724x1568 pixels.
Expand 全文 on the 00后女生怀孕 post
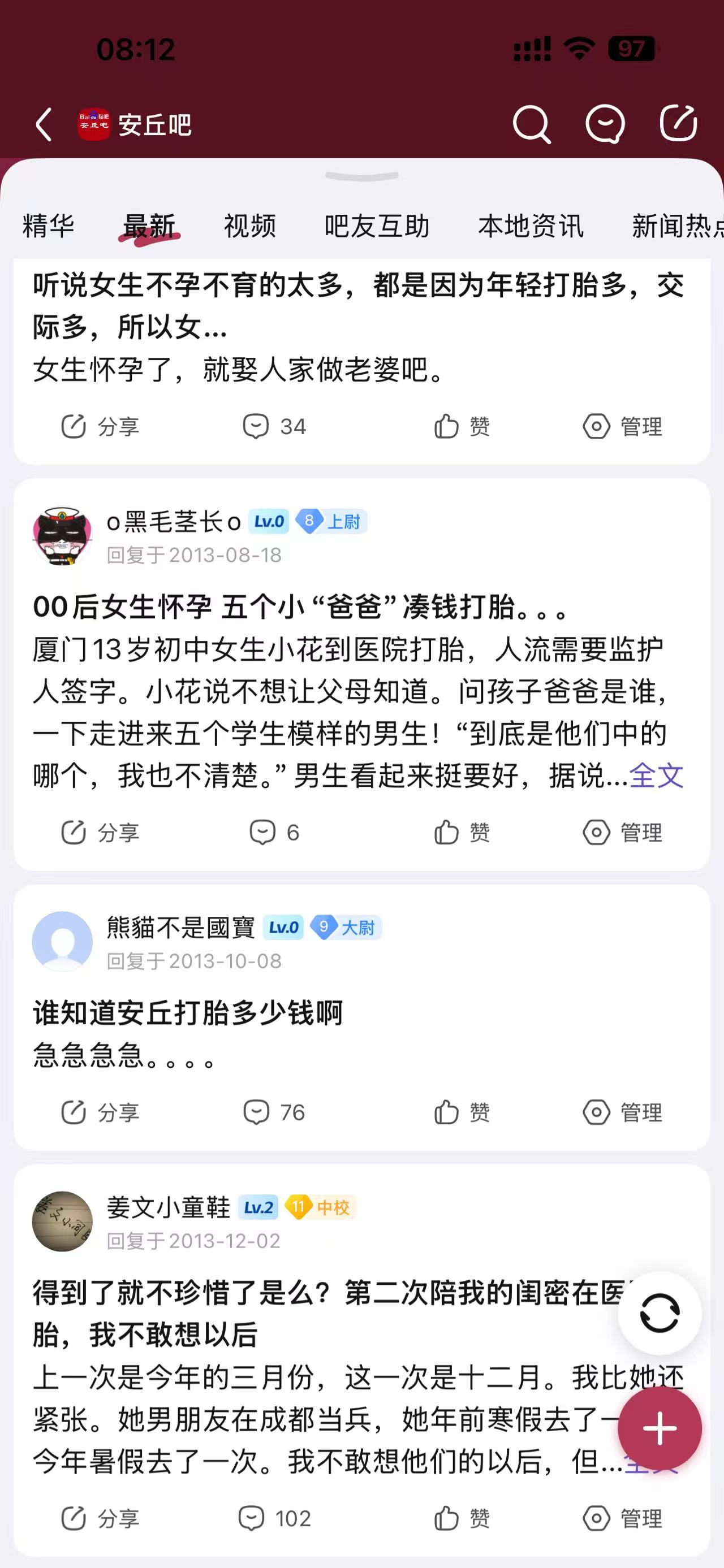[x=656, y=776]
